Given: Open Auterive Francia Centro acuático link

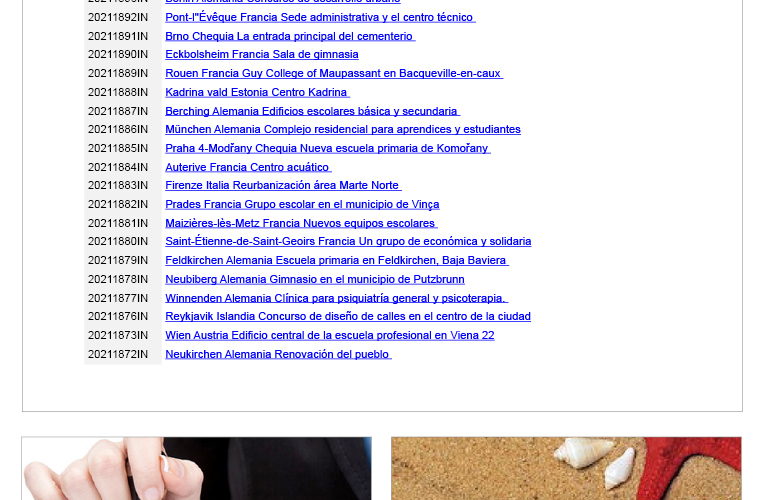Looking at the screenshot, I should tap(248, 167).
